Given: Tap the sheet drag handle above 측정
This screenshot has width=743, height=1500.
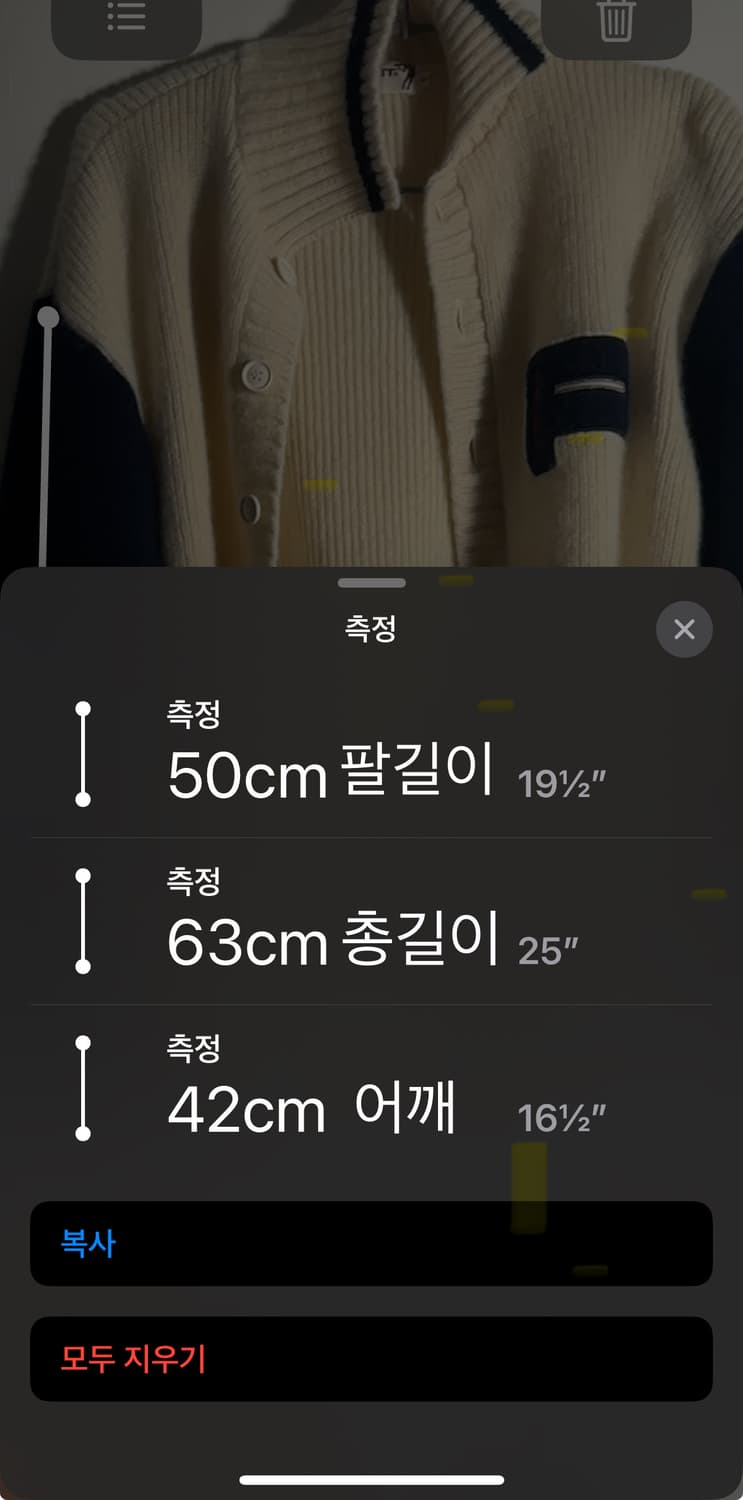Looking at the screenshot, I should click(371, 582).
